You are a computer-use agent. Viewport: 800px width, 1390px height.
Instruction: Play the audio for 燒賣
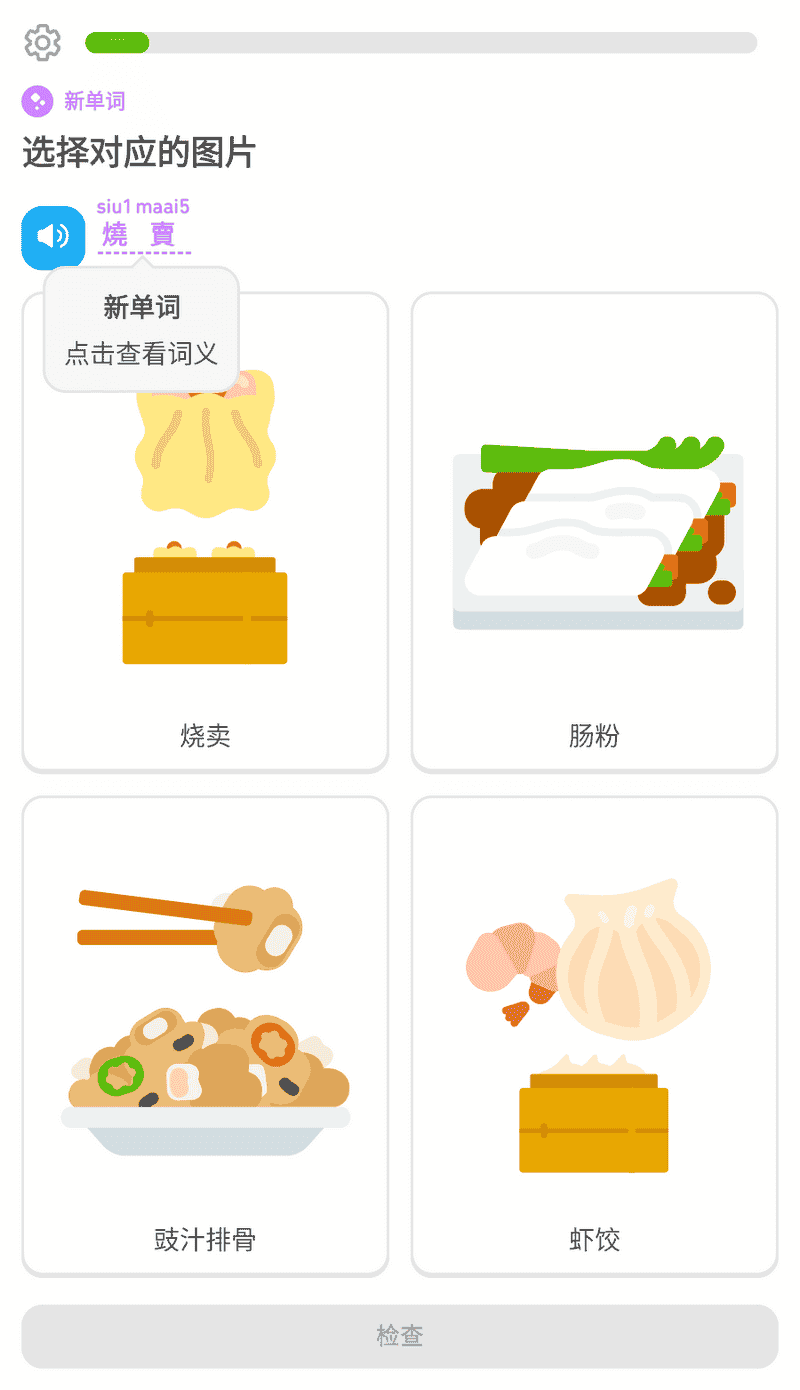coord(53,237)
